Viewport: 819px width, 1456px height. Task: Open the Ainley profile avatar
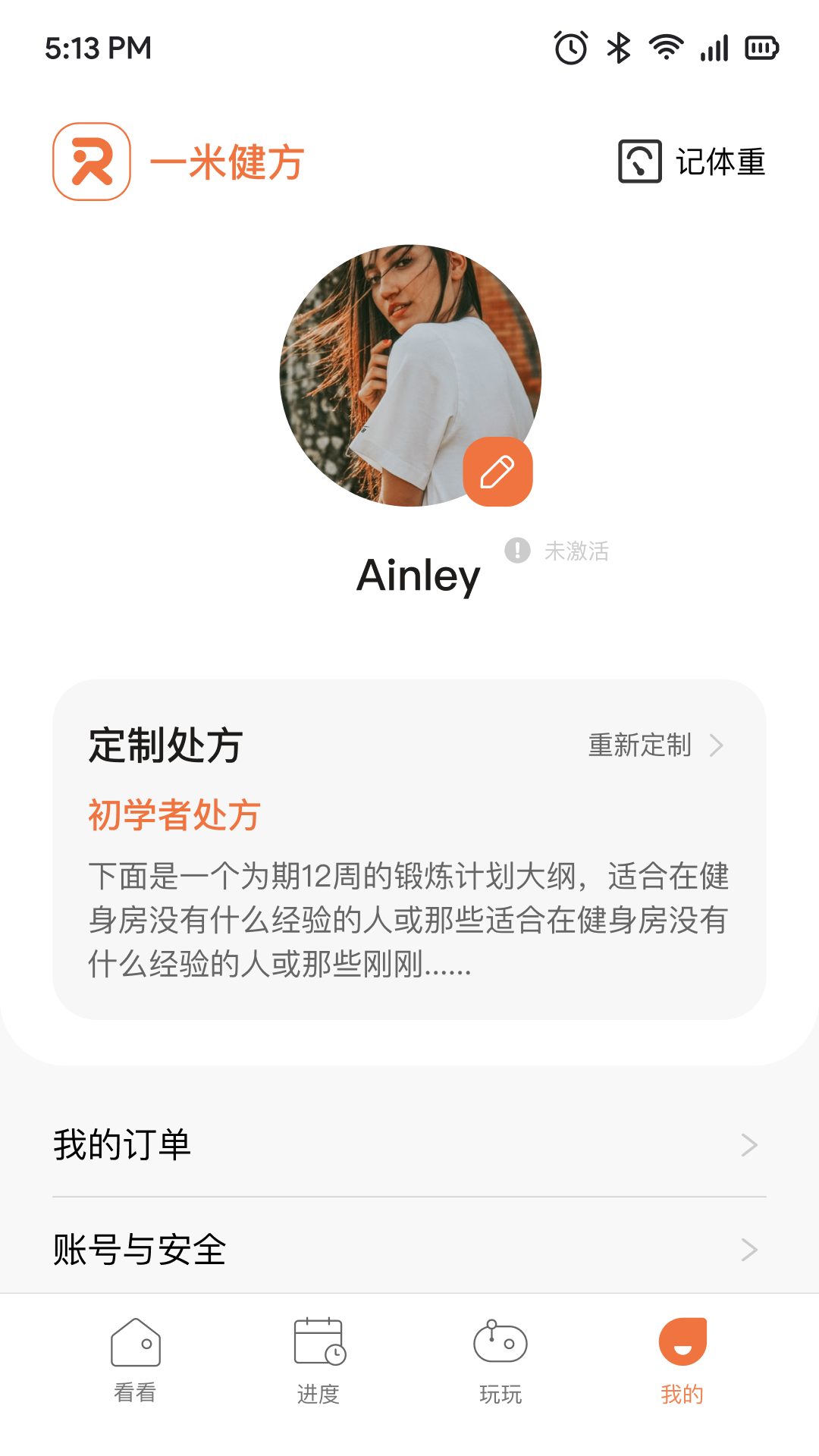pos(409,377)
